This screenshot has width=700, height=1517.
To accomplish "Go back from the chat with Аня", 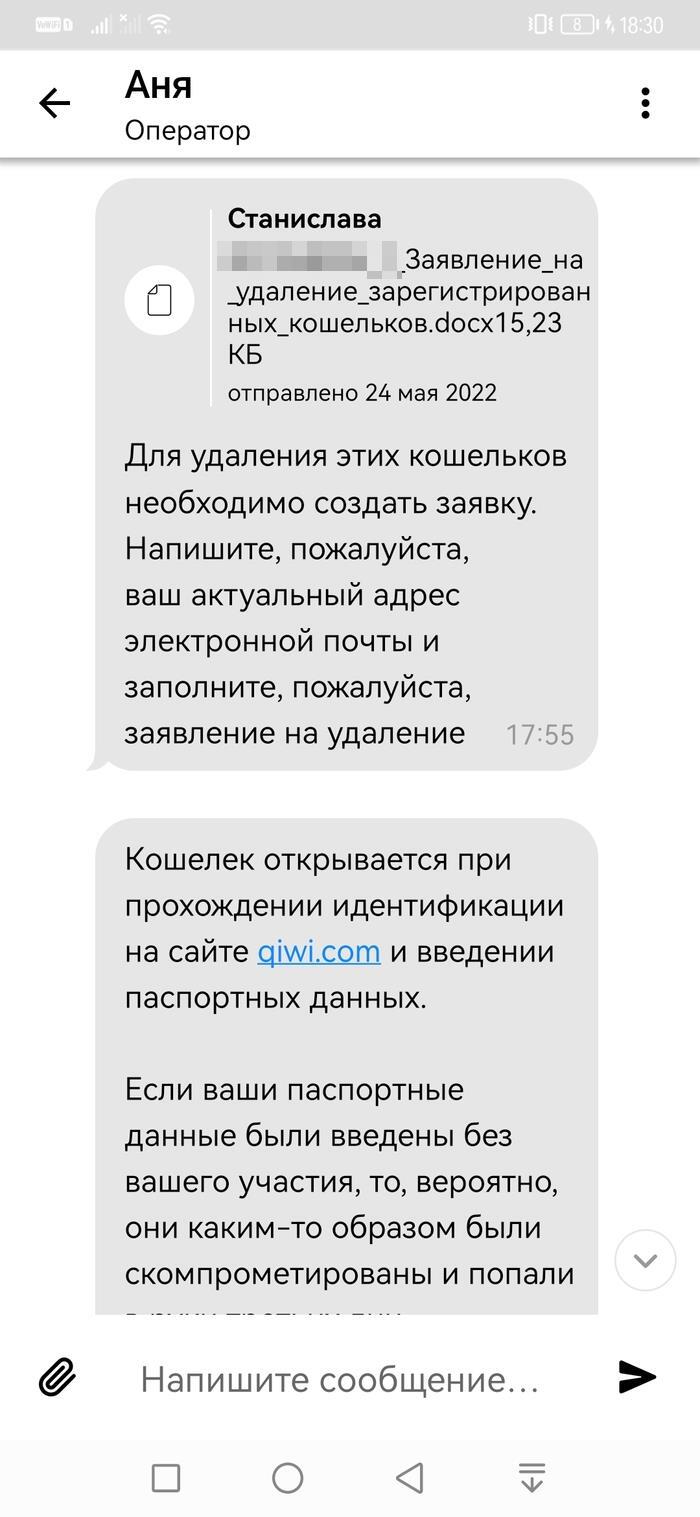I will pos(55,103).
